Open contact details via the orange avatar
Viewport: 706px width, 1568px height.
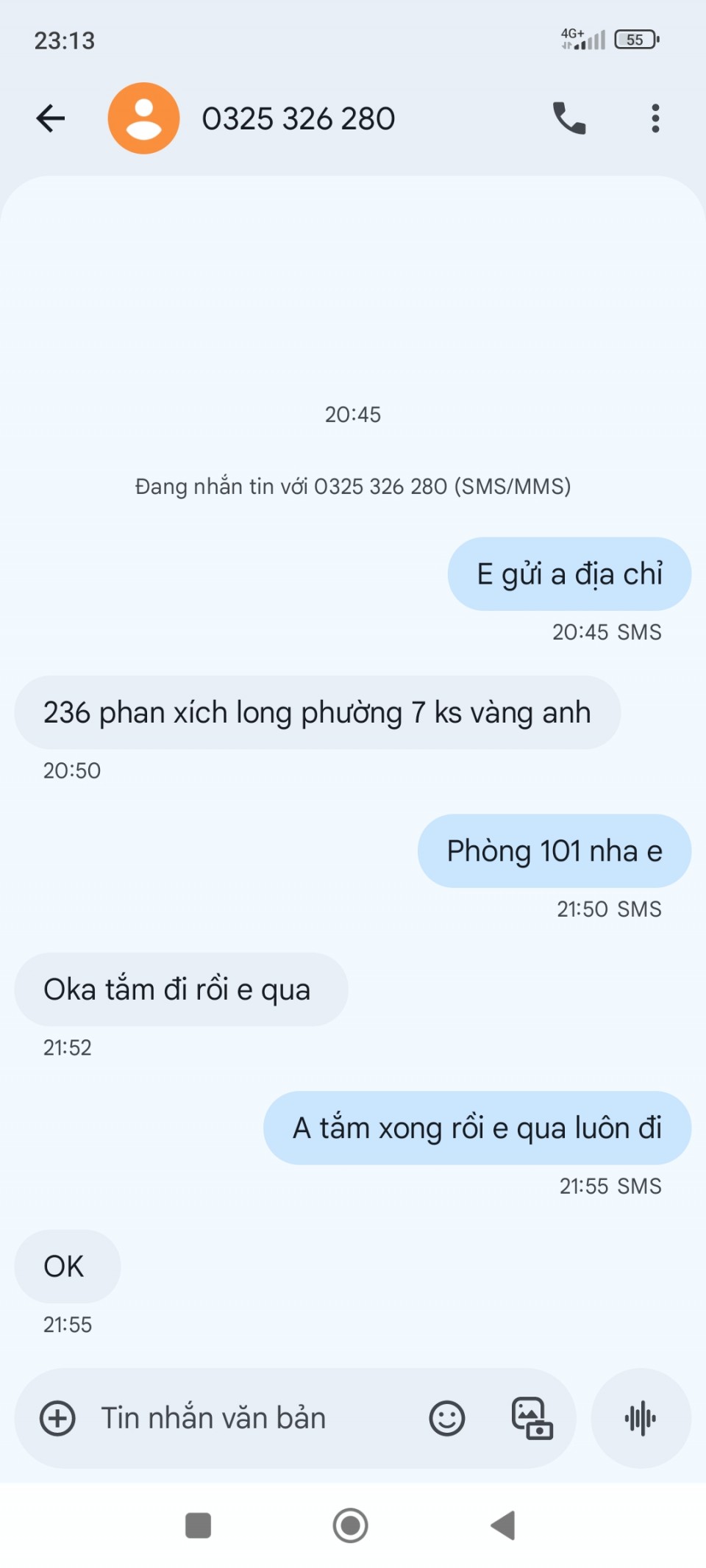point(144,118)
